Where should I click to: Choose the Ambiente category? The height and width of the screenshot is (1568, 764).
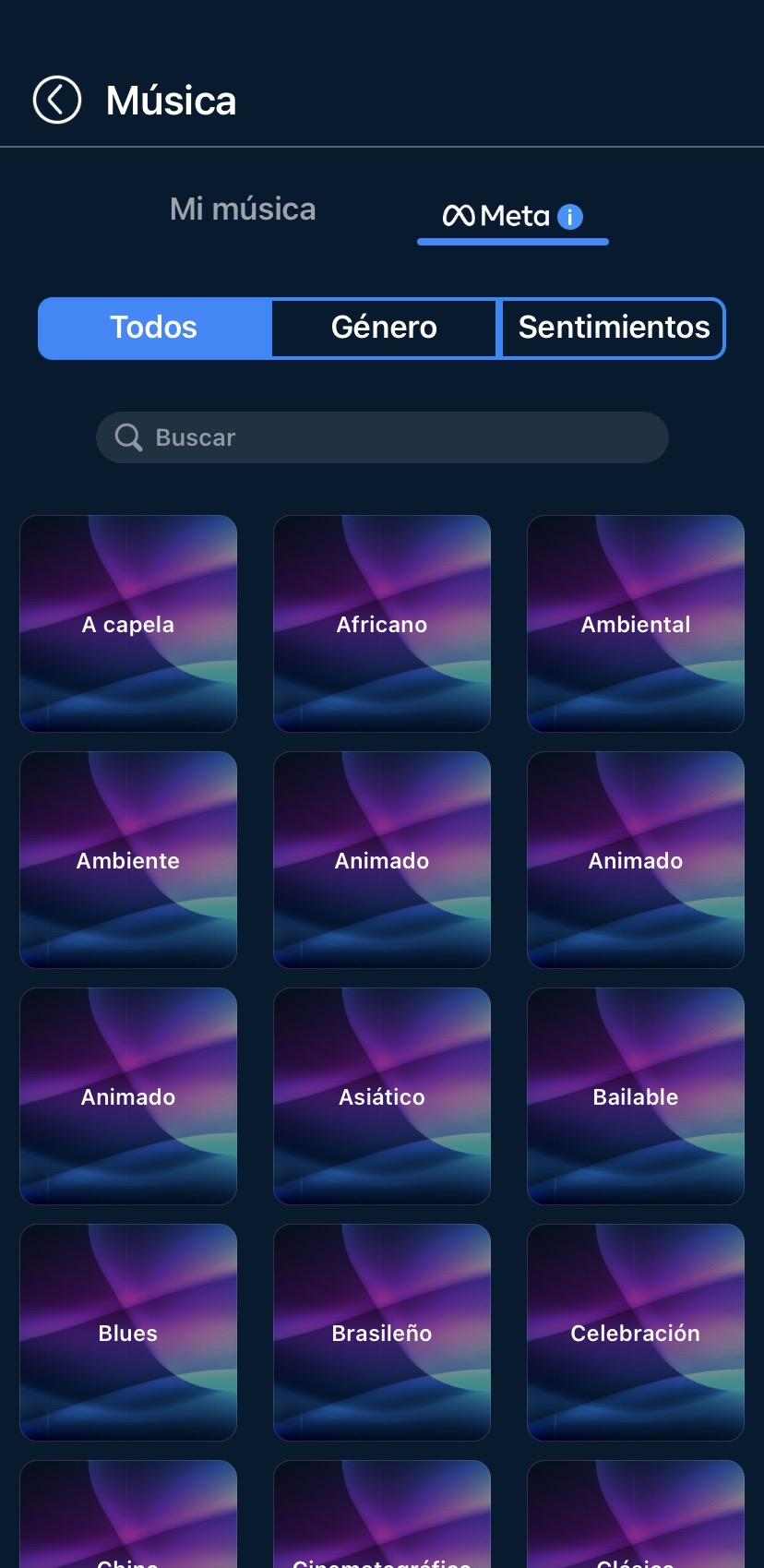pyautogui.click(x=128, y=860)
